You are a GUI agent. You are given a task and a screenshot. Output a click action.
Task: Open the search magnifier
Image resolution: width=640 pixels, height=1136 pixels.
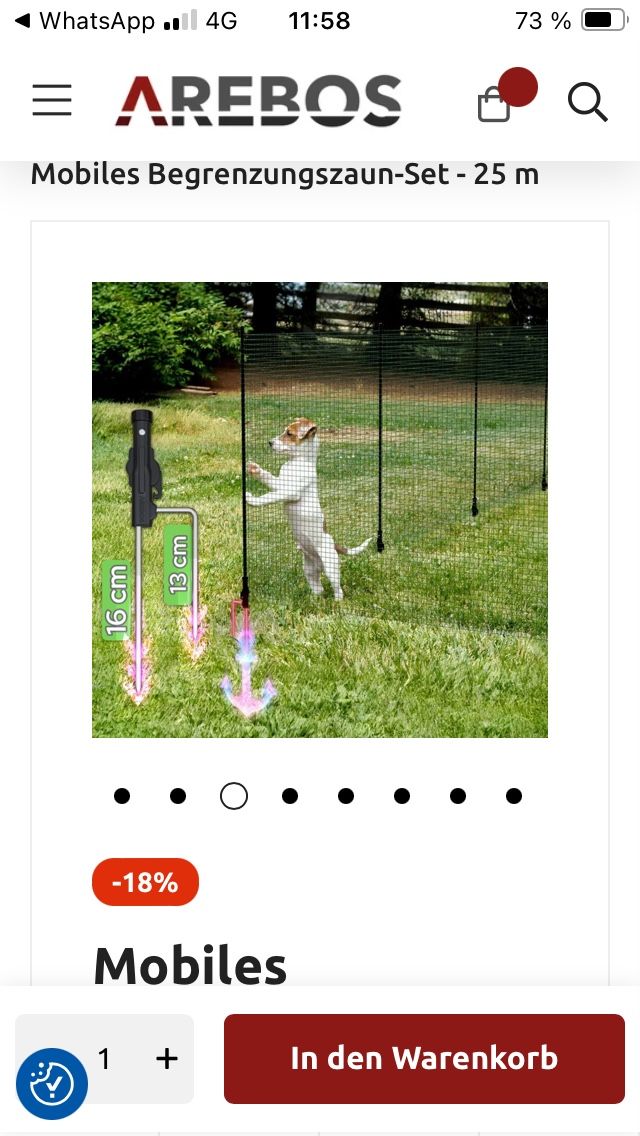pyautogui.click(x=587, y=101)
